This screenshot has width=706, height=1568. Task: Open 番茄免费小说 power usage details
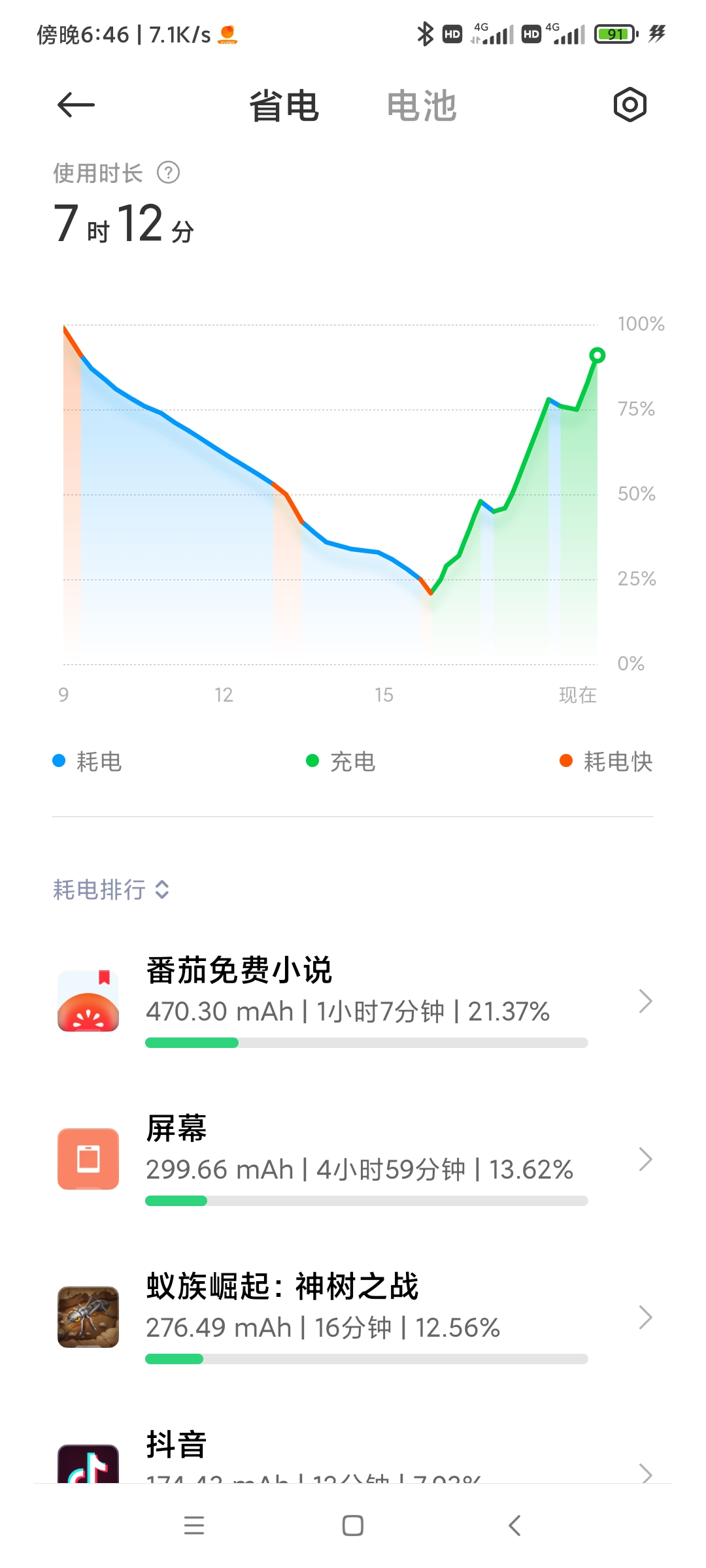(x=353, y=1001)
